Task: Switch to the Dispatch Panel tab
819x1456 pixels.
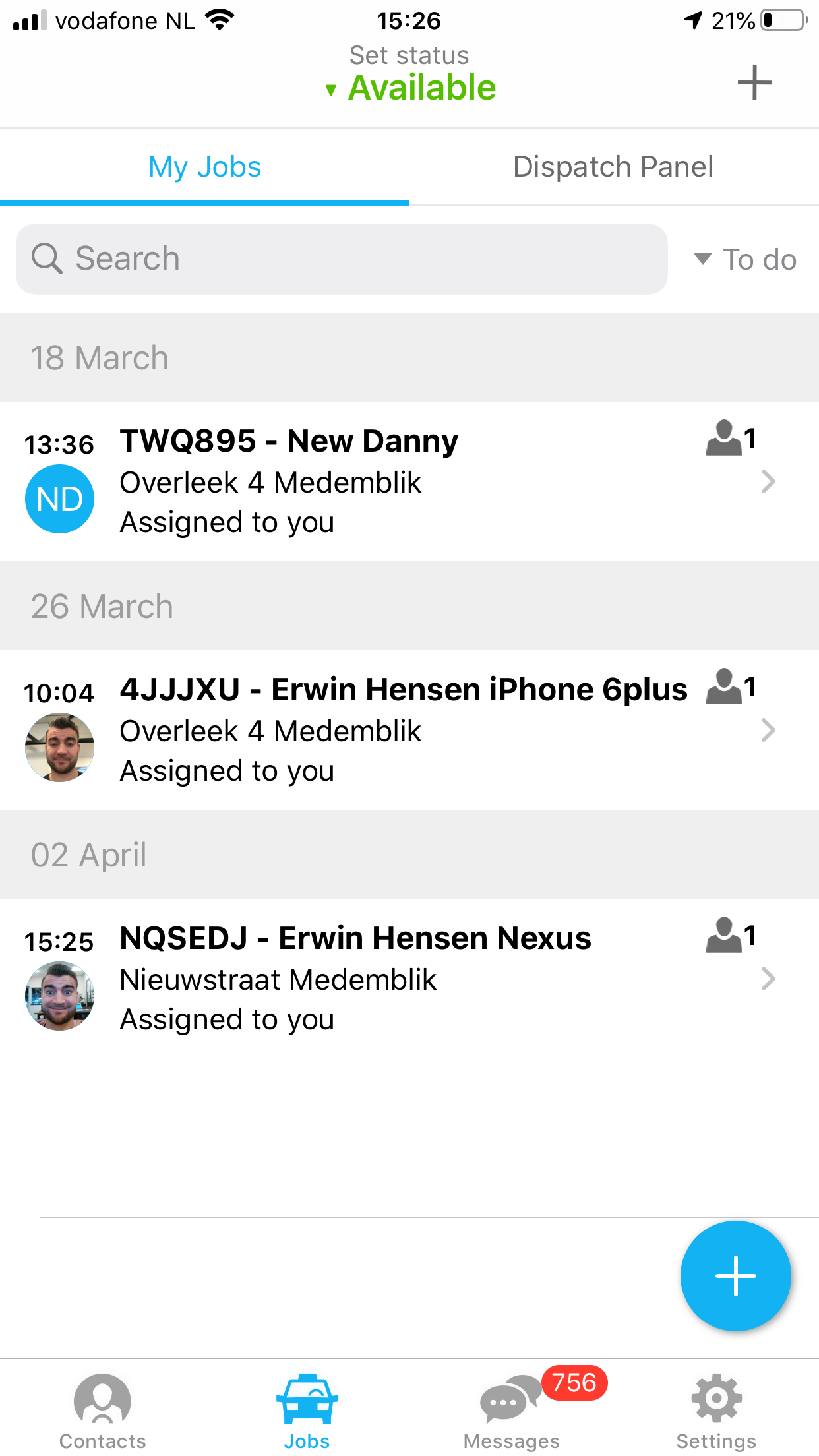Action: pos(613,167)
